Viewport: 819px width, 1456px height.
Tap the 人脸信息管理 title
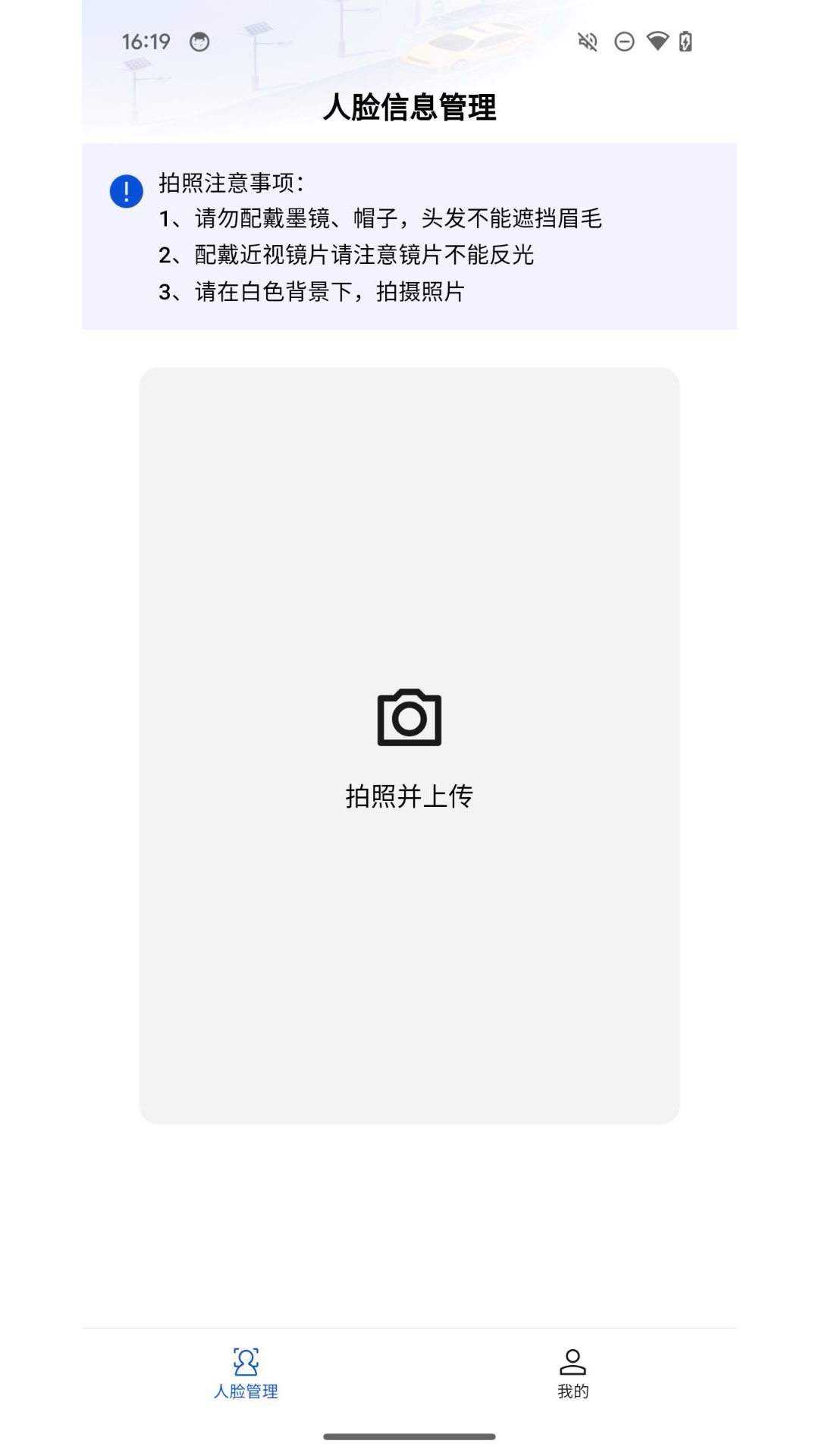point(409,107)
